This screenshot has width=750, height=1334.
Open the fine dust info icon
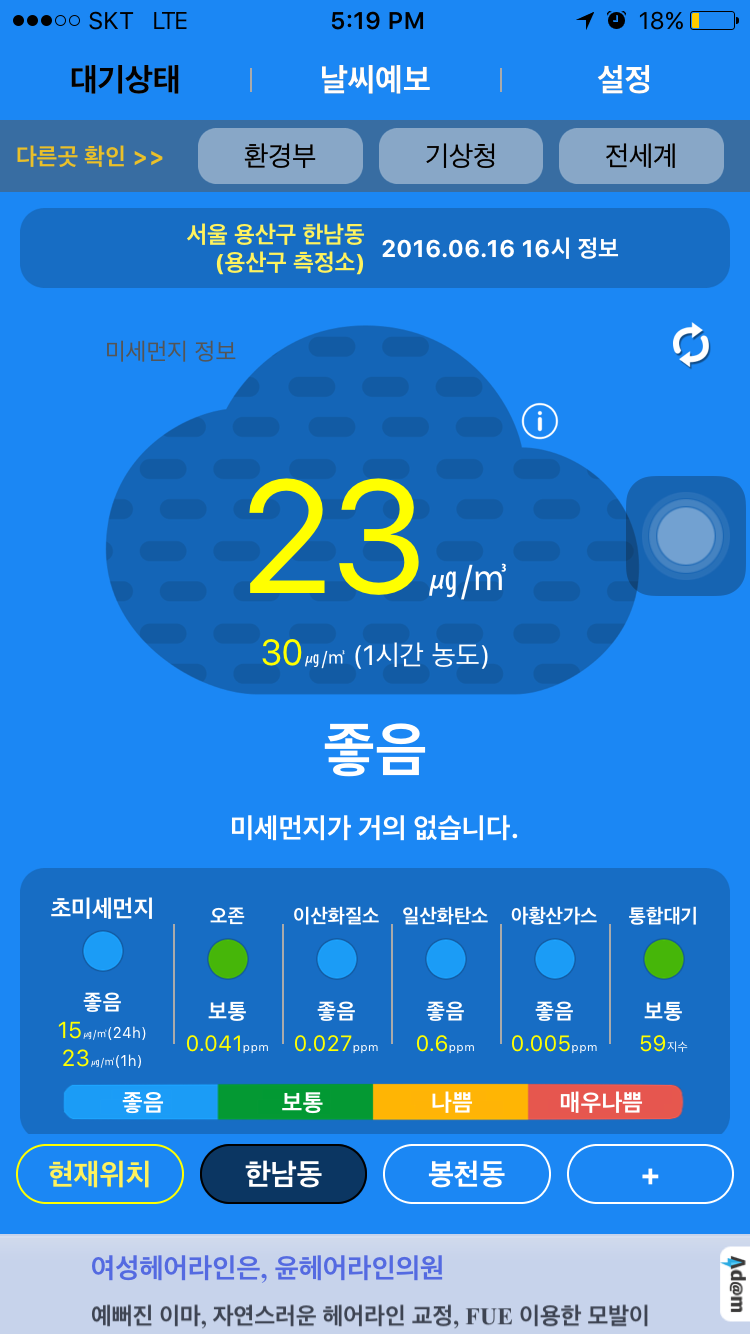pyautogui.click(x=540, y=421)
